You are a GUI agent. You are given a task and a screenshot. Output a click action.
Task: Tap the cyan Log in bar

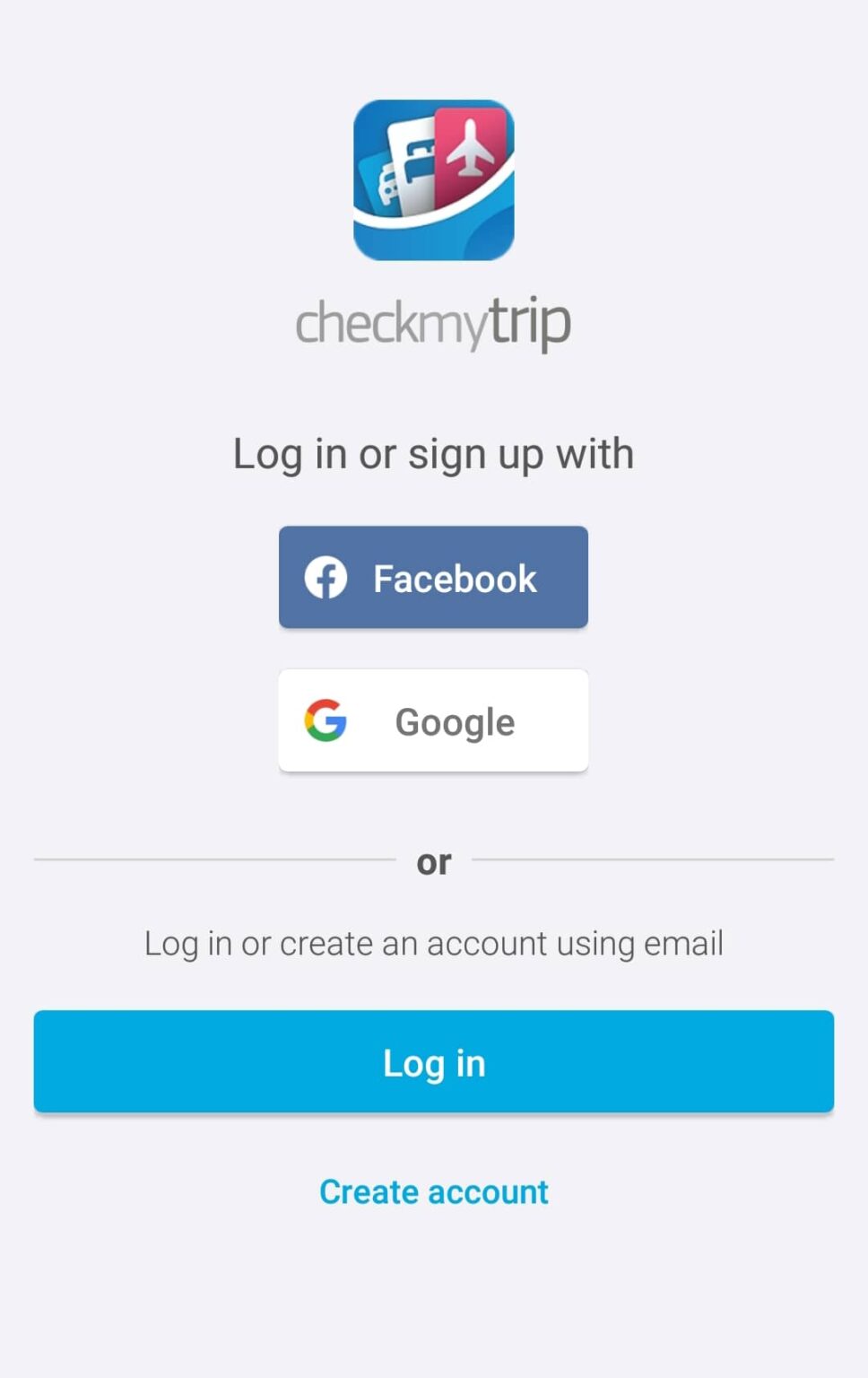[434, 1062]
